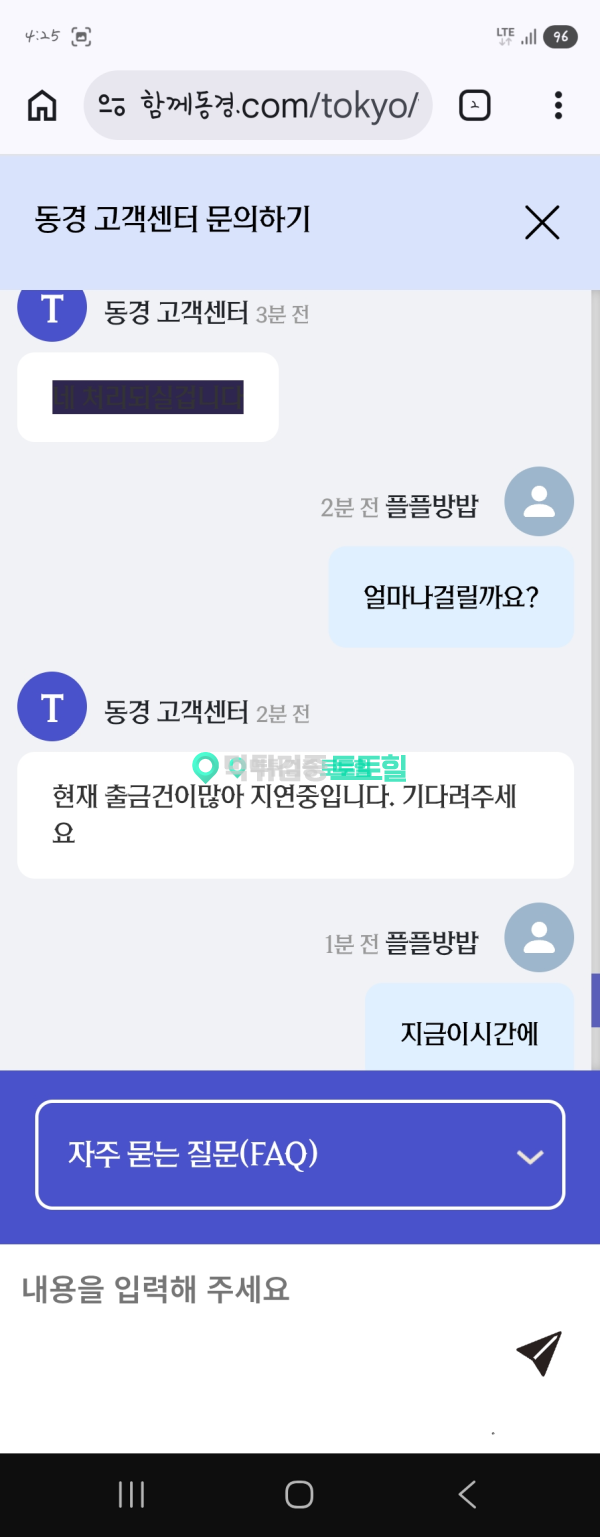This screenshot has width=600, height=1537.
Task: Tap the 함께동경.com address bar
Action: click(258, 105)
